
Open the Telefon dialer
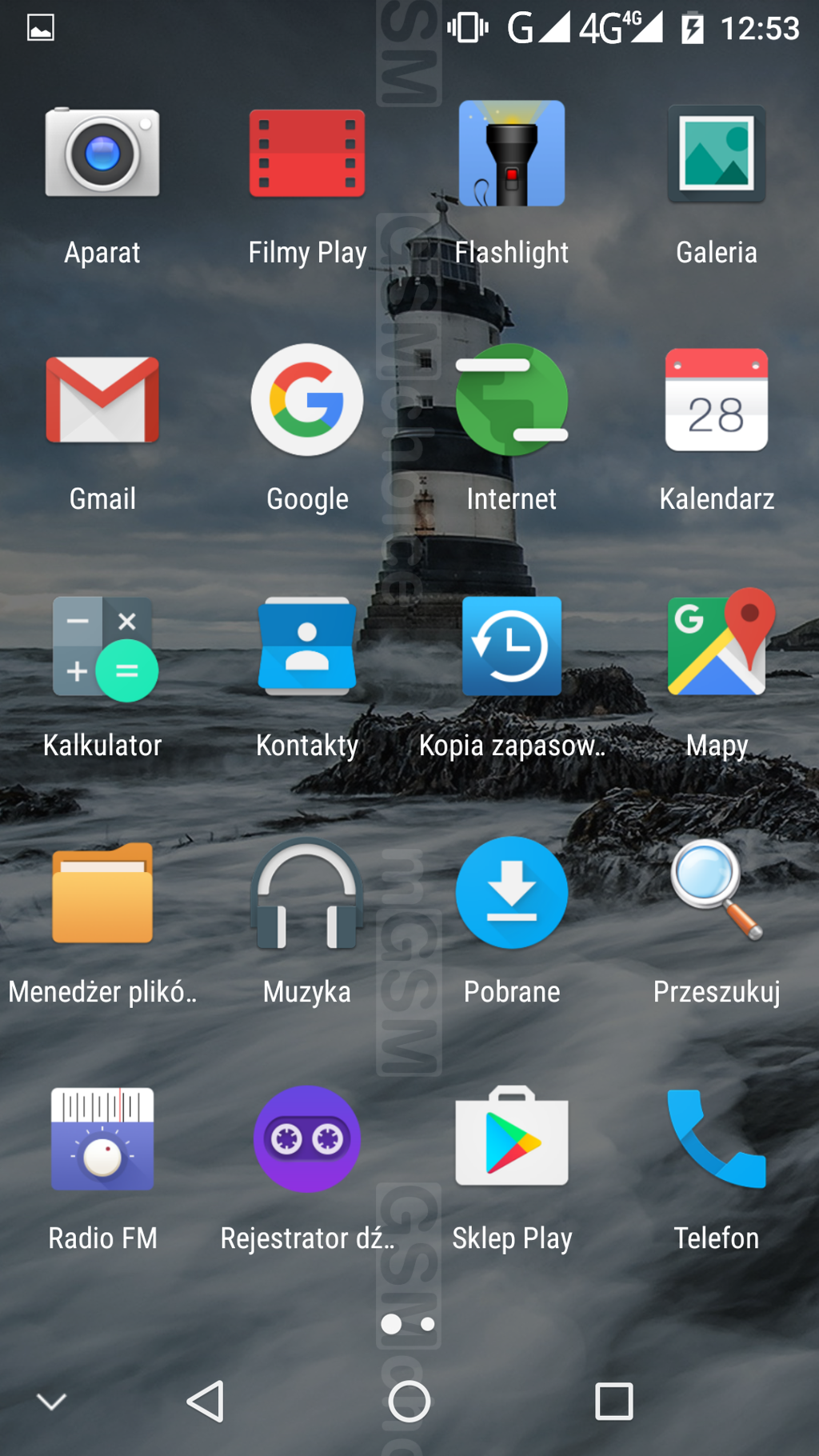717,1139
